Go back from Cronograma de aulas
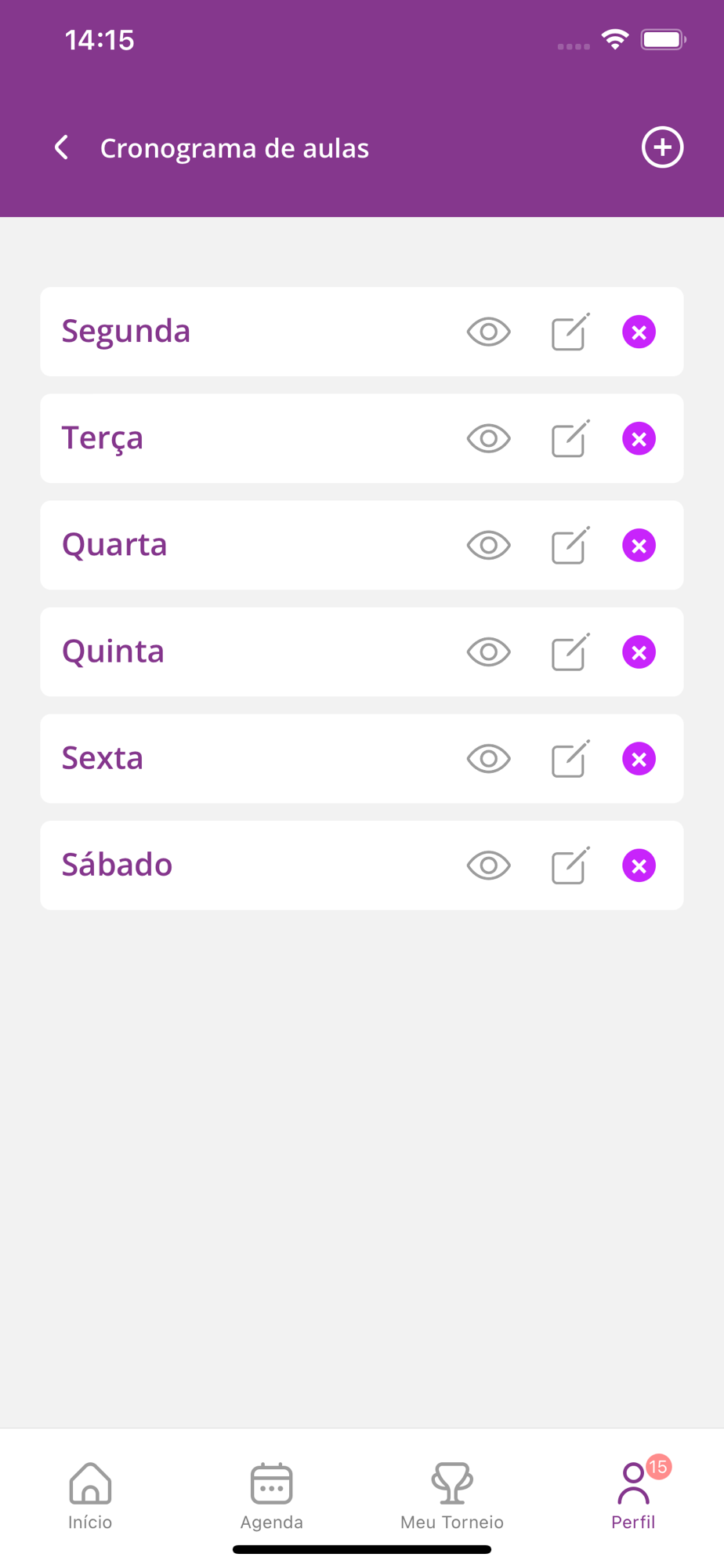Viewport: 724px width, 1568px height. 62,147
